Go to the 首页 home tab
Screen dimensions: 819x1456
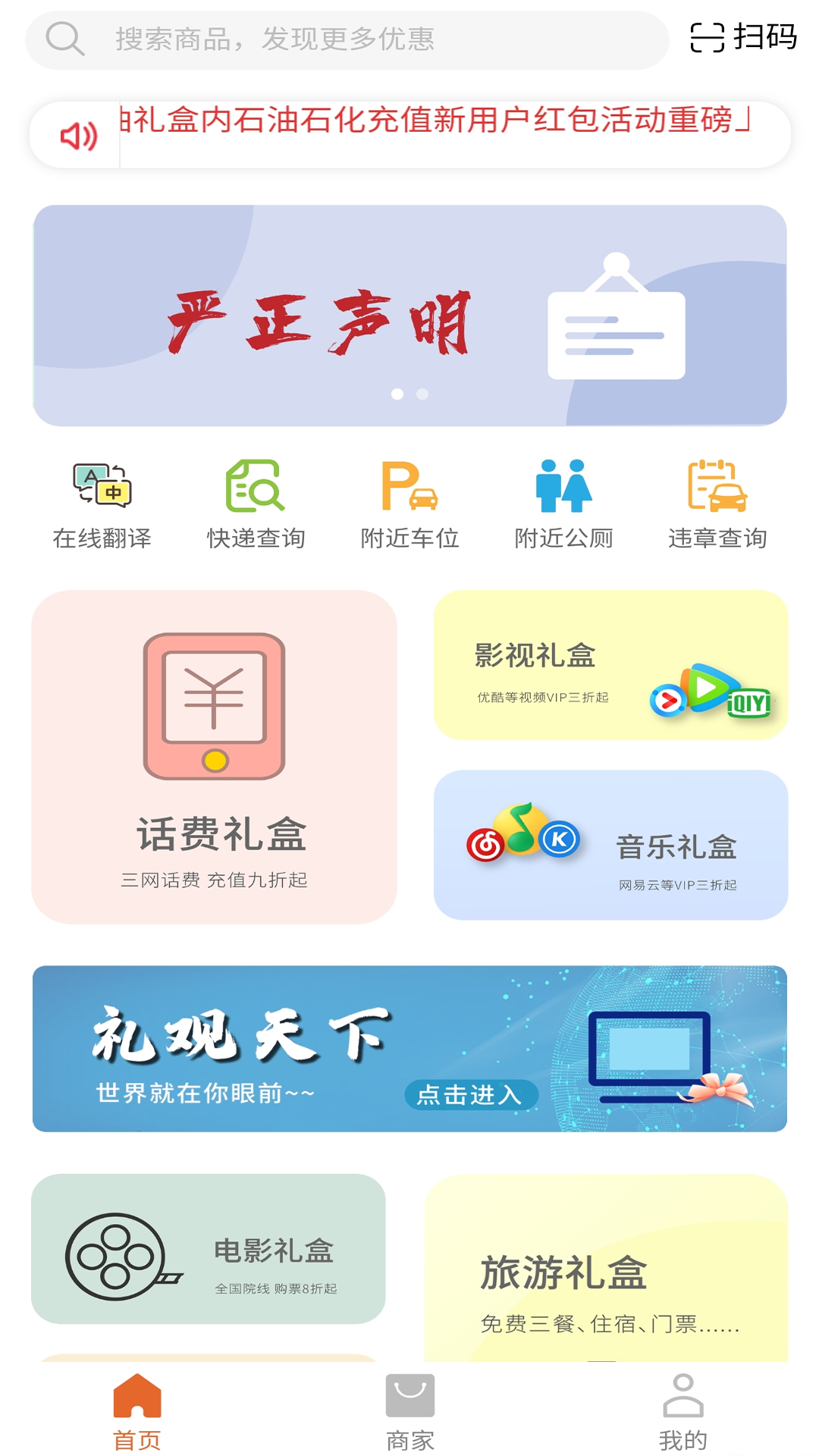137,1412
